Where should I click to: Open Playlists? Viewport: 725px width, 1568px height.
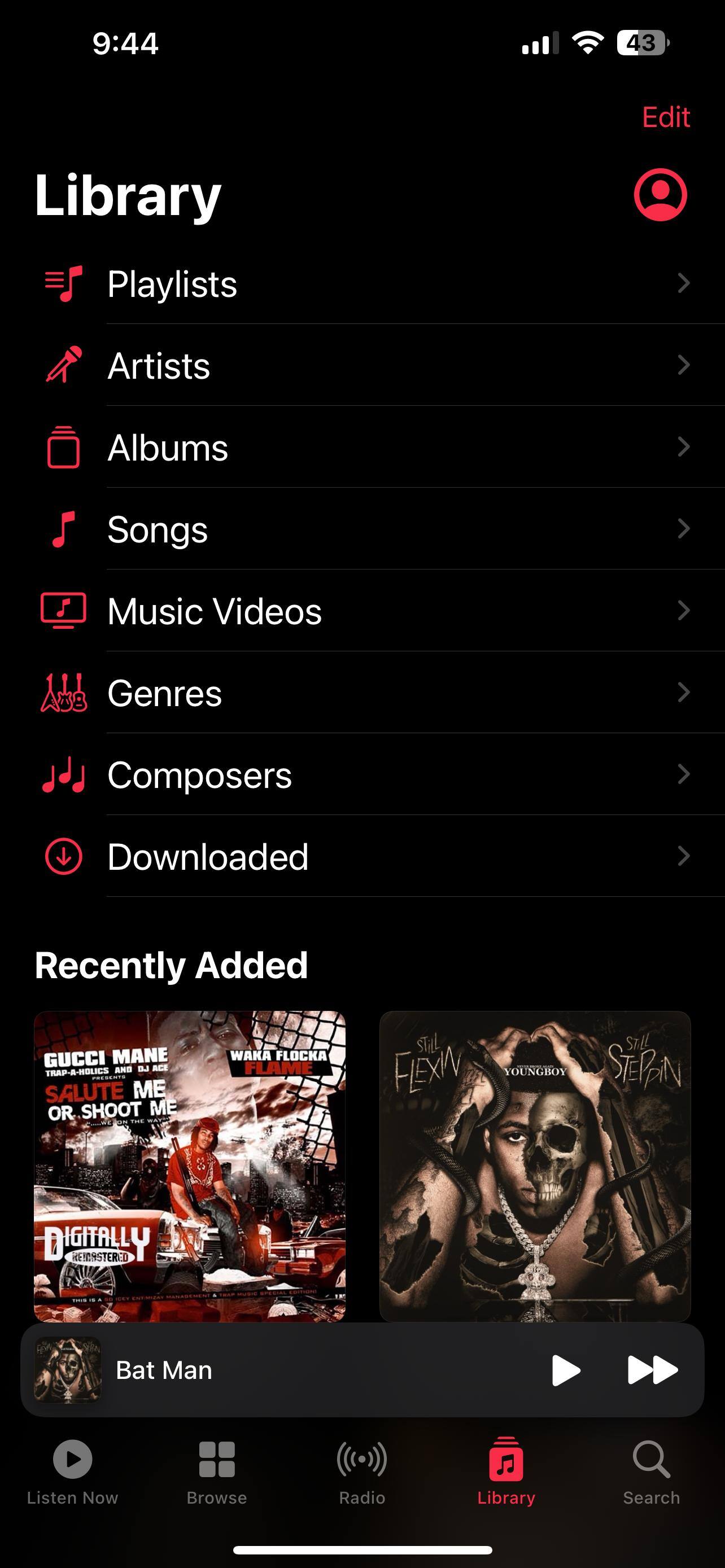365,284
